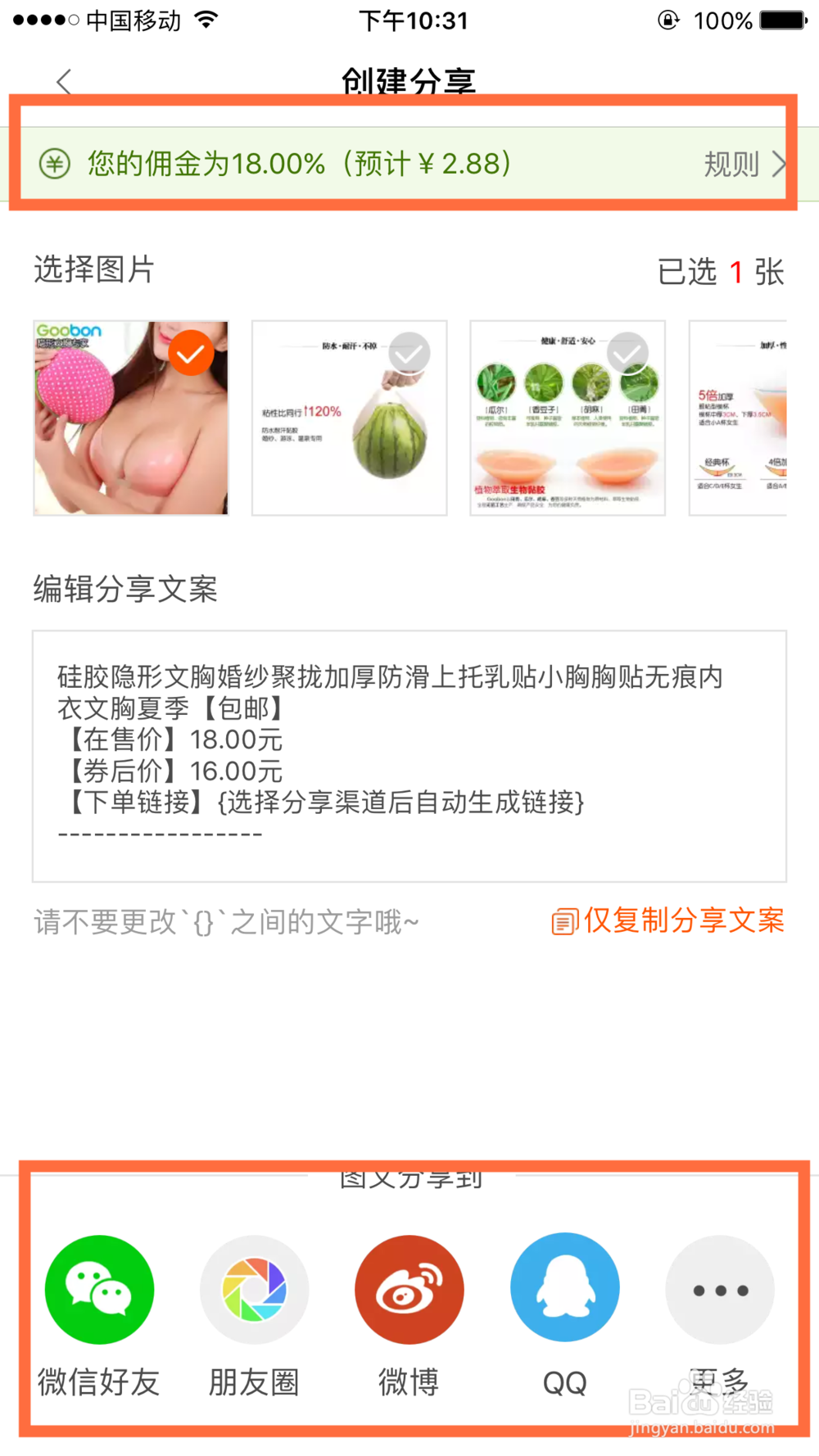The width and height of the screenshot is (819, 1456).
Task: Tap the 已选 1 张 selection counter
Action: (x=719, y=270)
